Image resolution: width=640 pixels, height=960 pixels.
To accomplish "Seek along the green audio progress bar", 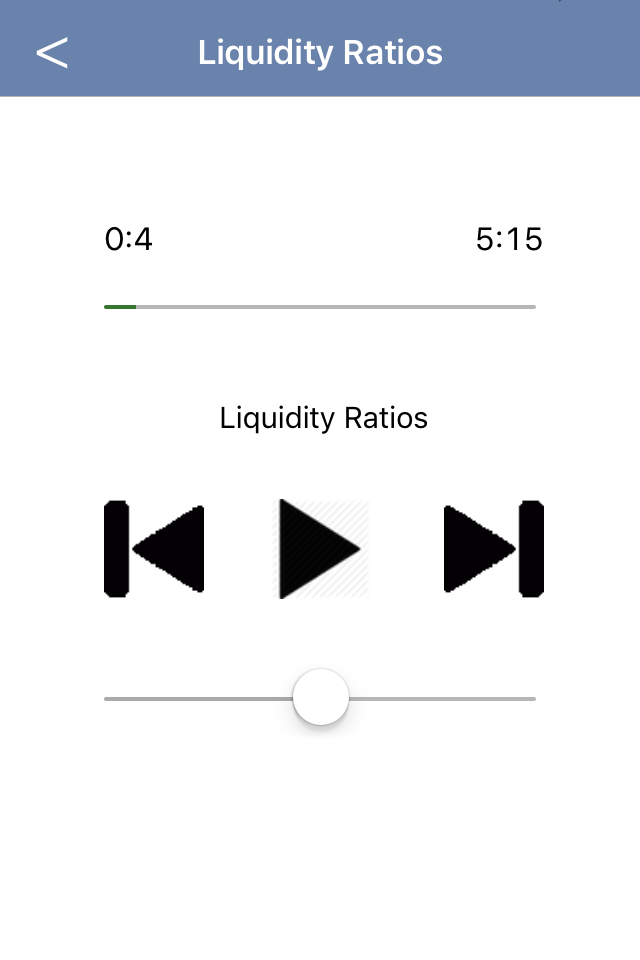I will point(320,307).
